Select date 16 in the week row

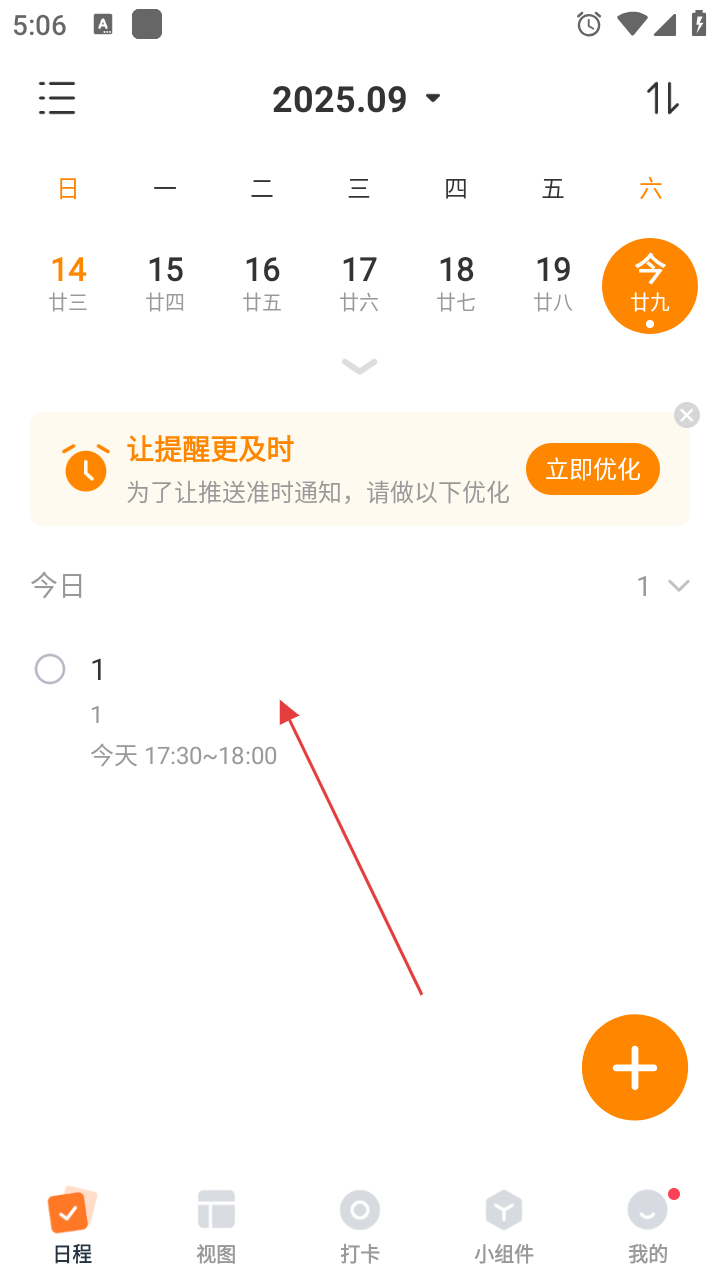click(x=262, y=283)
